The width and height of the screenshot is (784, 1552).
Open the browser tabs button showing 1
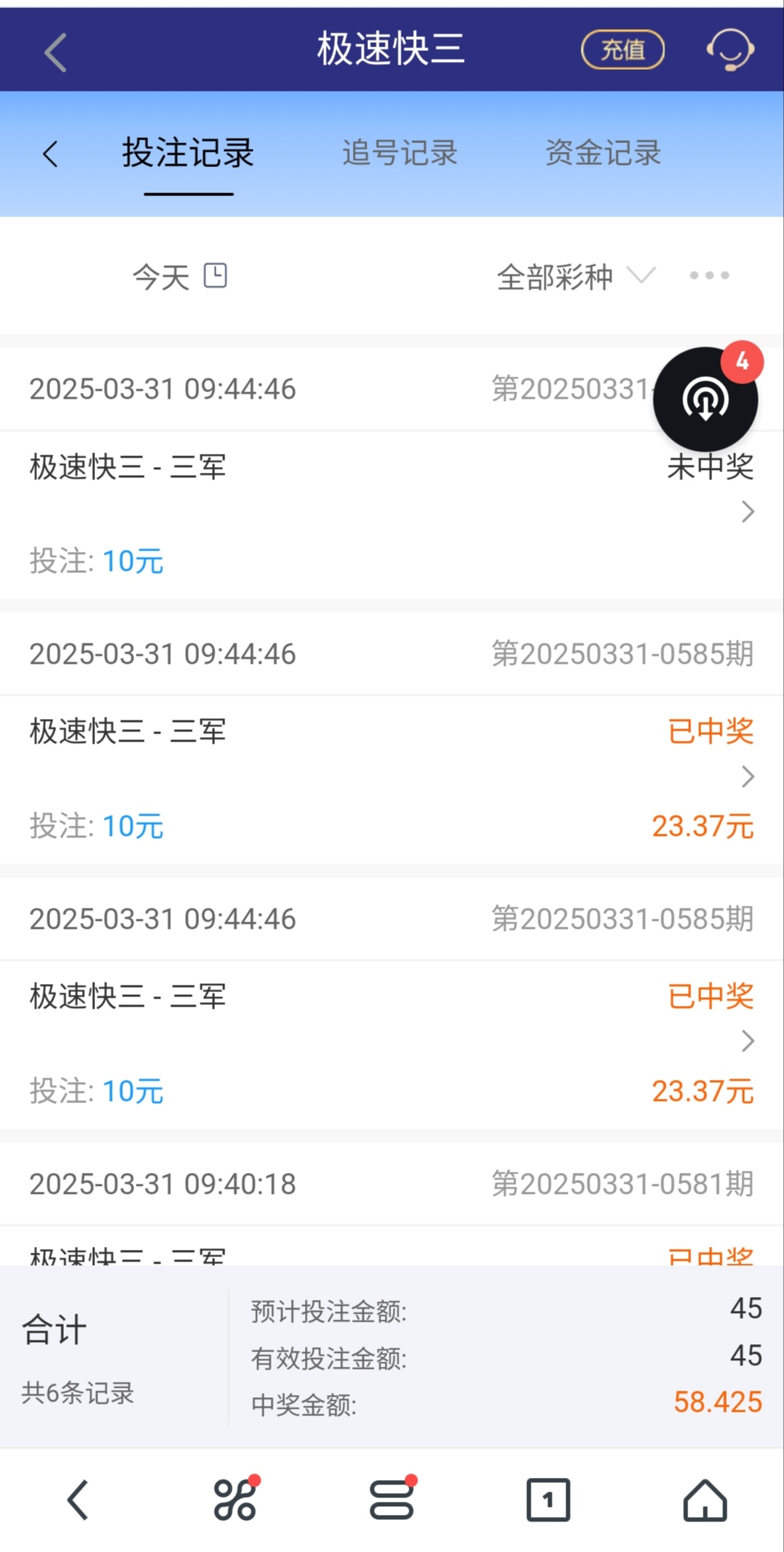pyautogui.click(x=548, y=1500)
